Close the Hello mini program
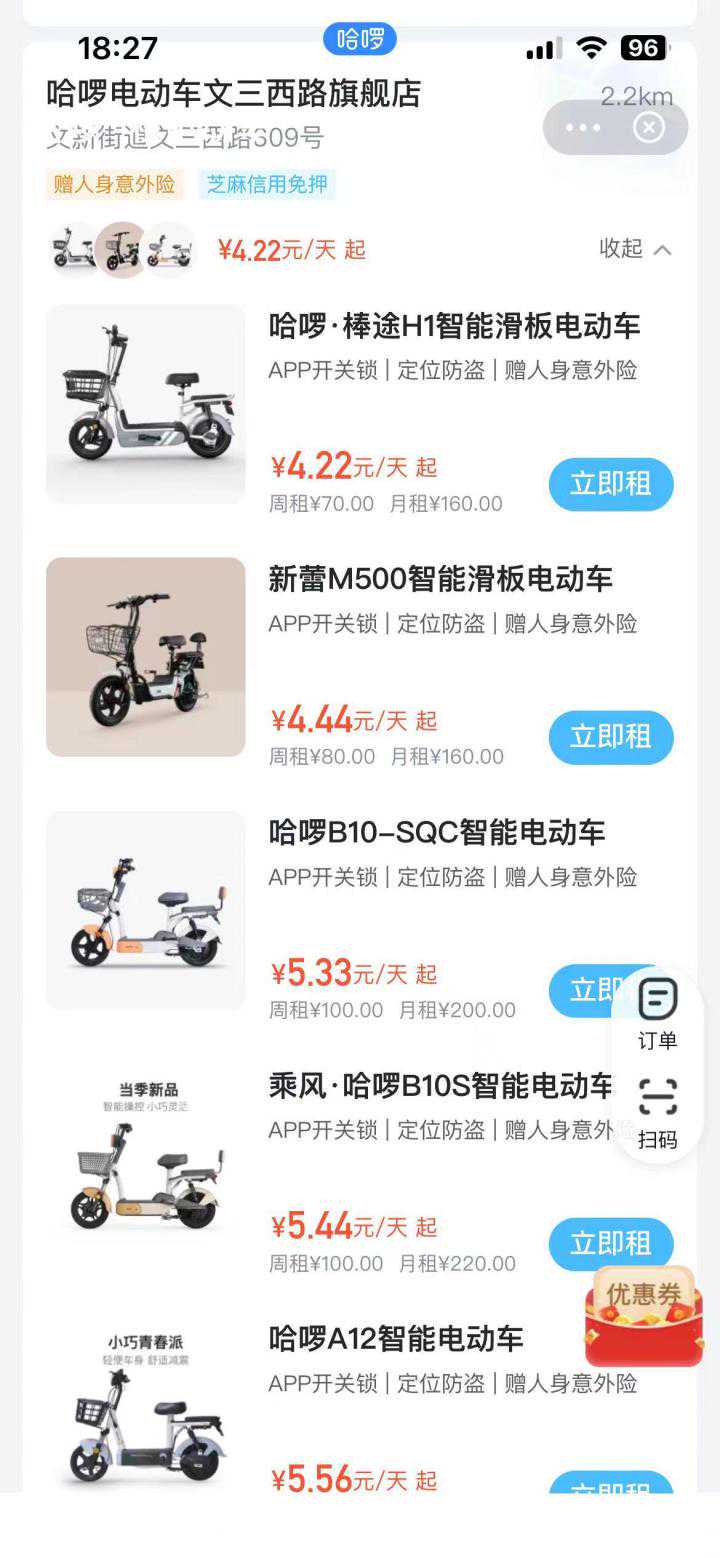This screenshot has height=1558, width=720. 649,128
